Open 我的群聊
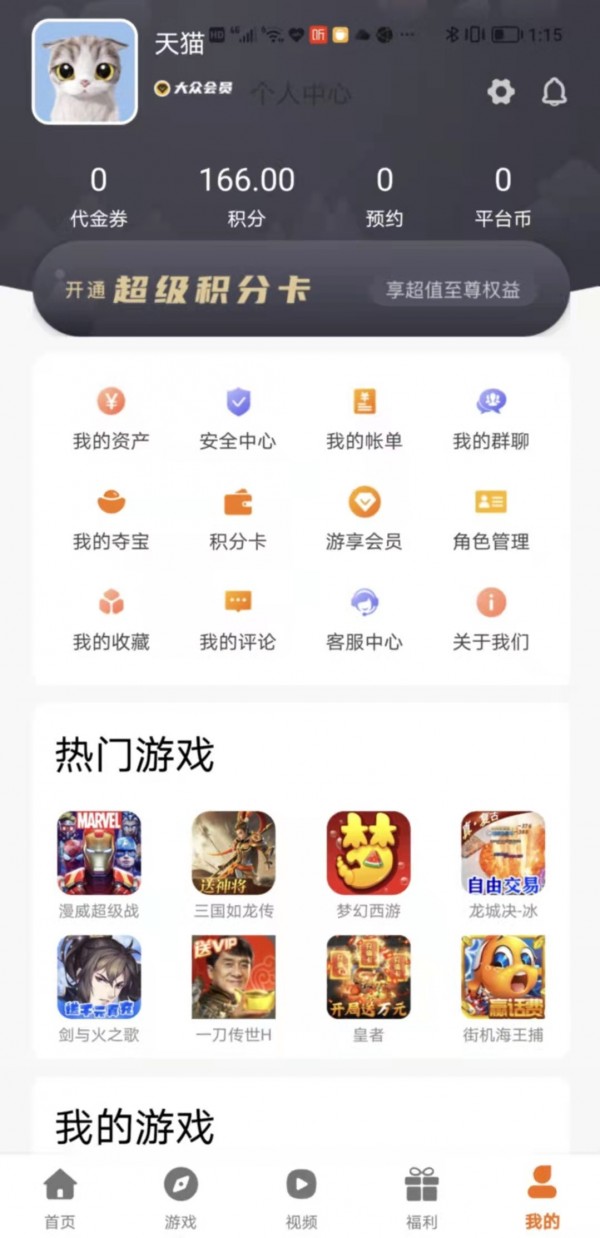The width and height of the screenshot is (600, 1238). [490, 419]
